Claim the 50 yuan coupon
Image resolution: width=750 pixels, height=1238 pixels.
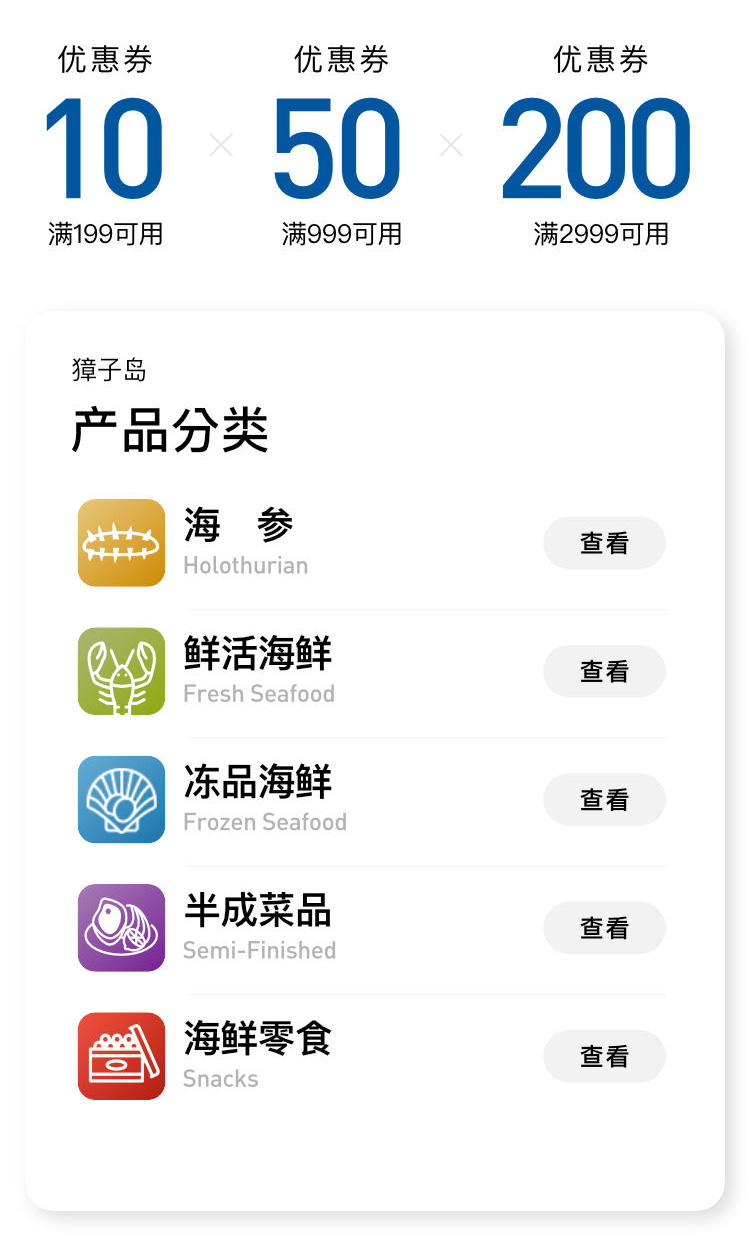coord(339,148)
